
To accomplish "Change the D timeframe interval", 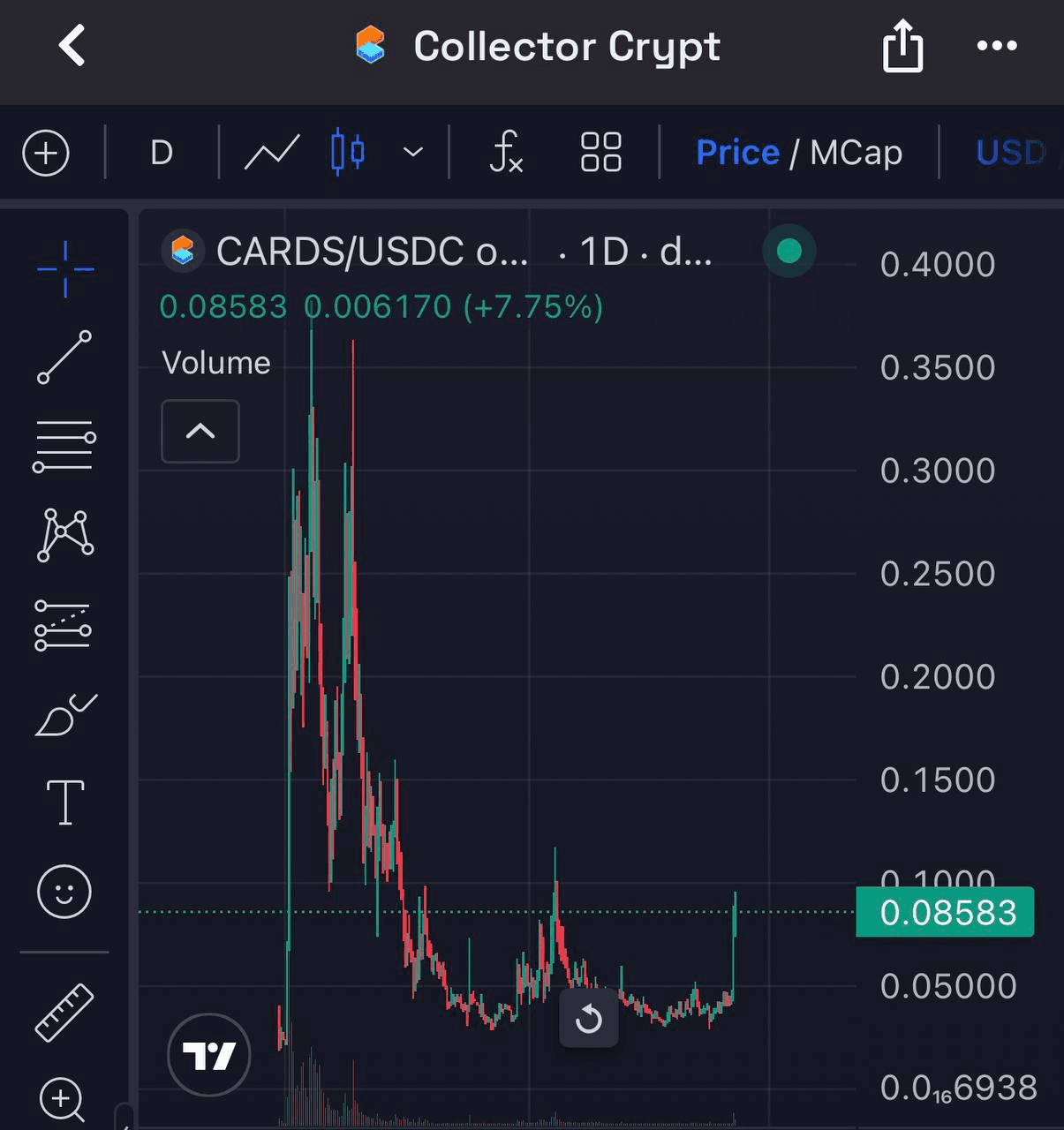I will [161, 154].
